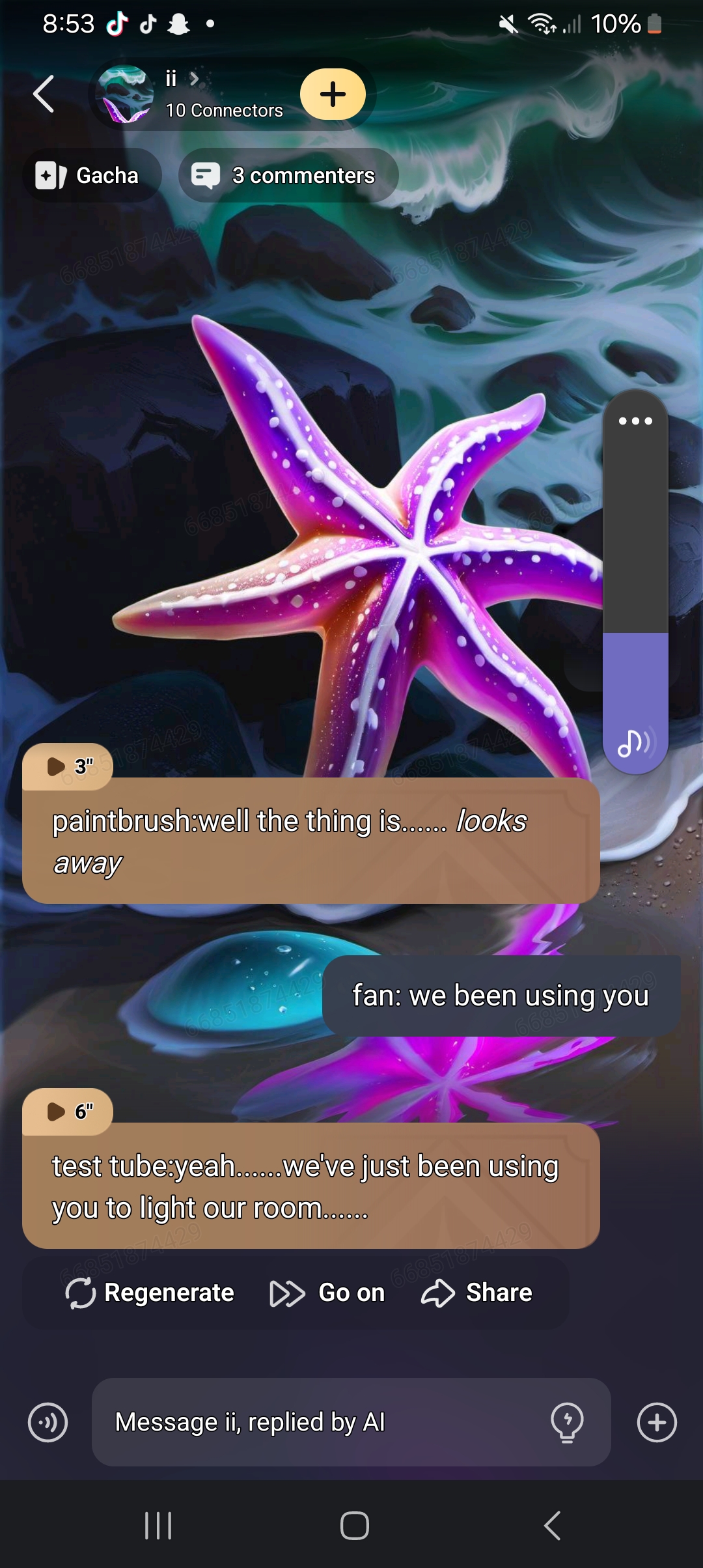Image resolution: width=703 pixels, height=1568 pixels.
Task: Open the three-dot options menu
Action: pos(635,421)
